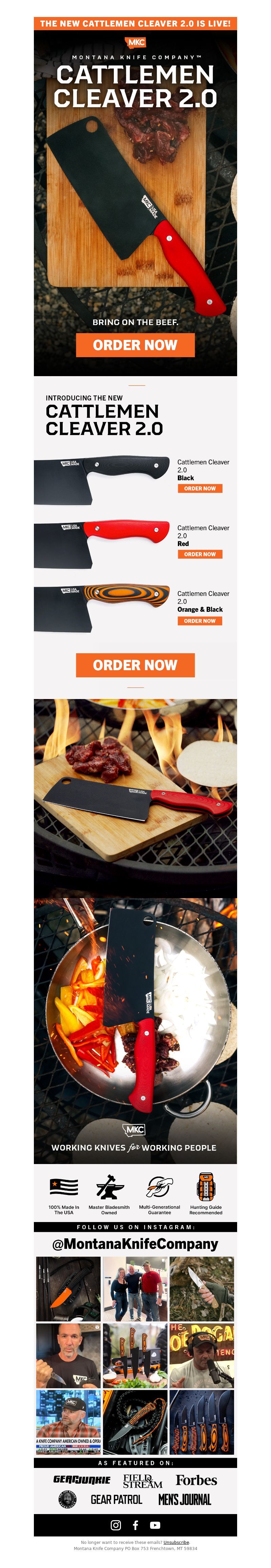Tap the large ORDER NOW below the cleaver list
The width and height of the screenshot is (271, 1568).
(x=135, y=665)
